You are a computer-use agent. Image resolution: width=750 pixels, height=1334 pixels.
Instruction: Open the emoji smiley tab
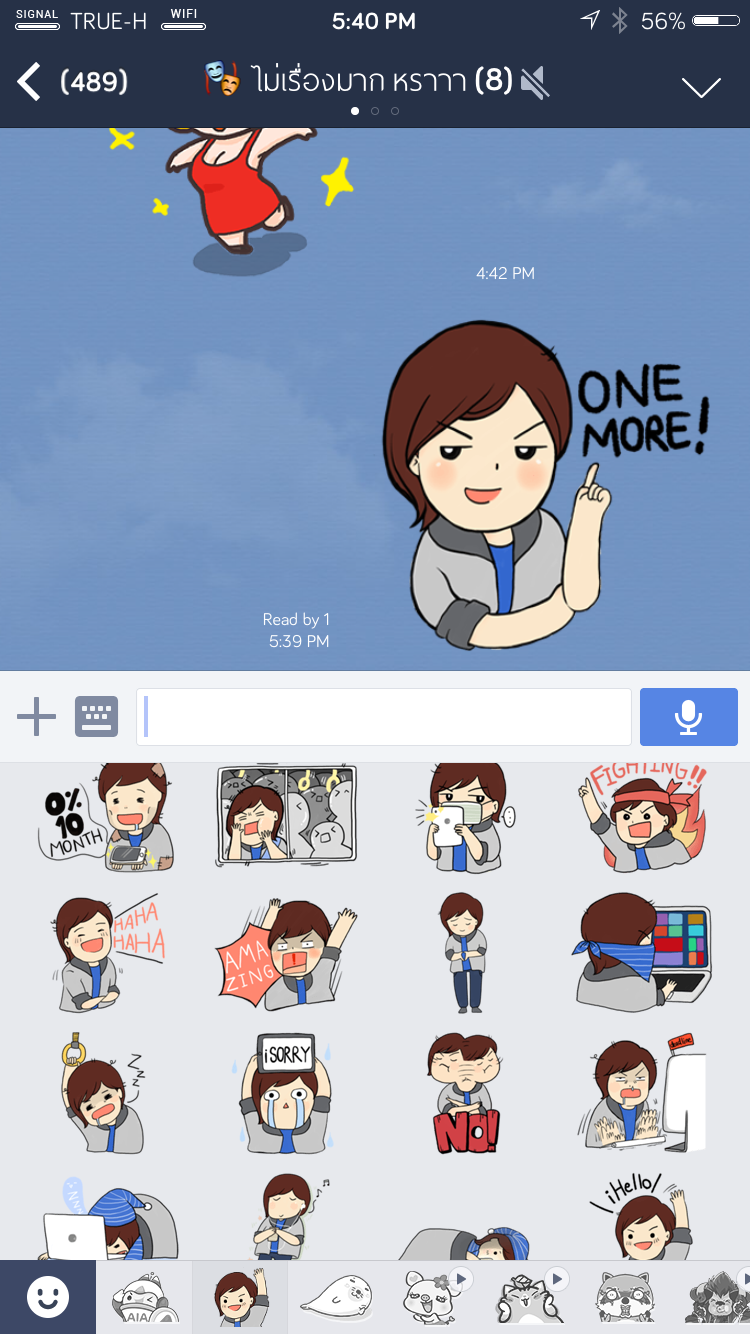point(47,1297)
